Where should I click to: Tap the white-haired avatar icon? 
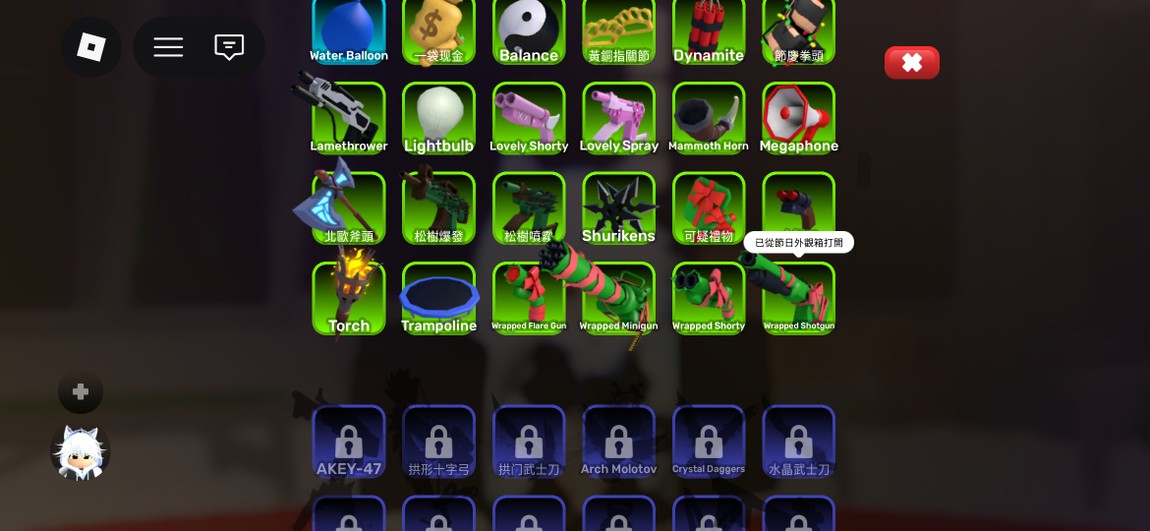click(80, 453)
